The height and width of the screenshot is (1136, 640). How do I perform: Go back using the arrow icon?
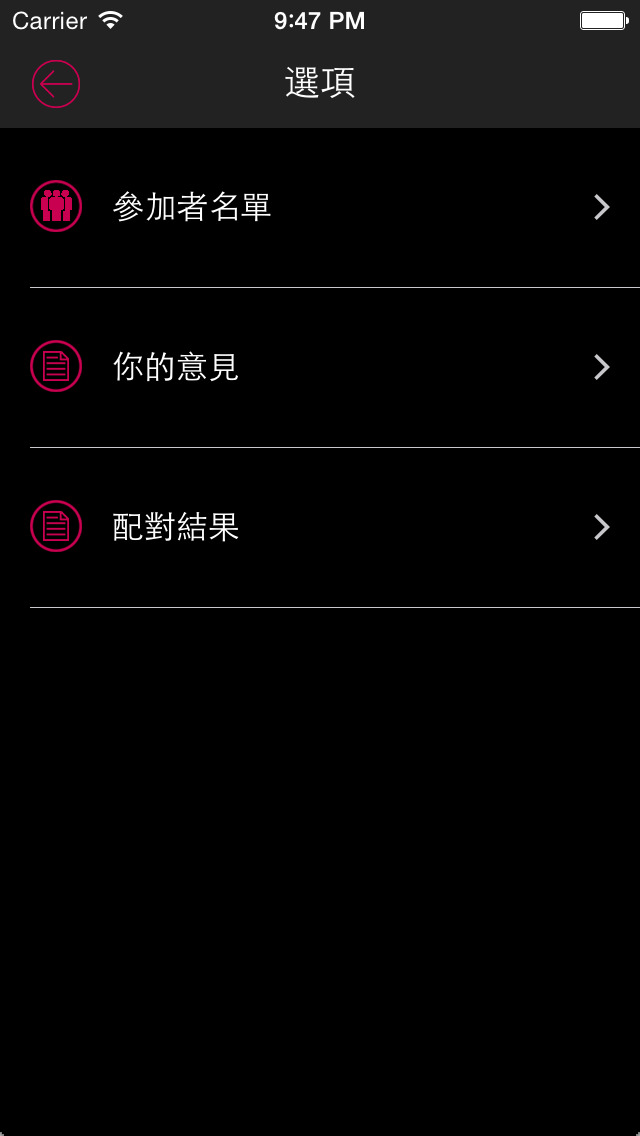point(56,84)
